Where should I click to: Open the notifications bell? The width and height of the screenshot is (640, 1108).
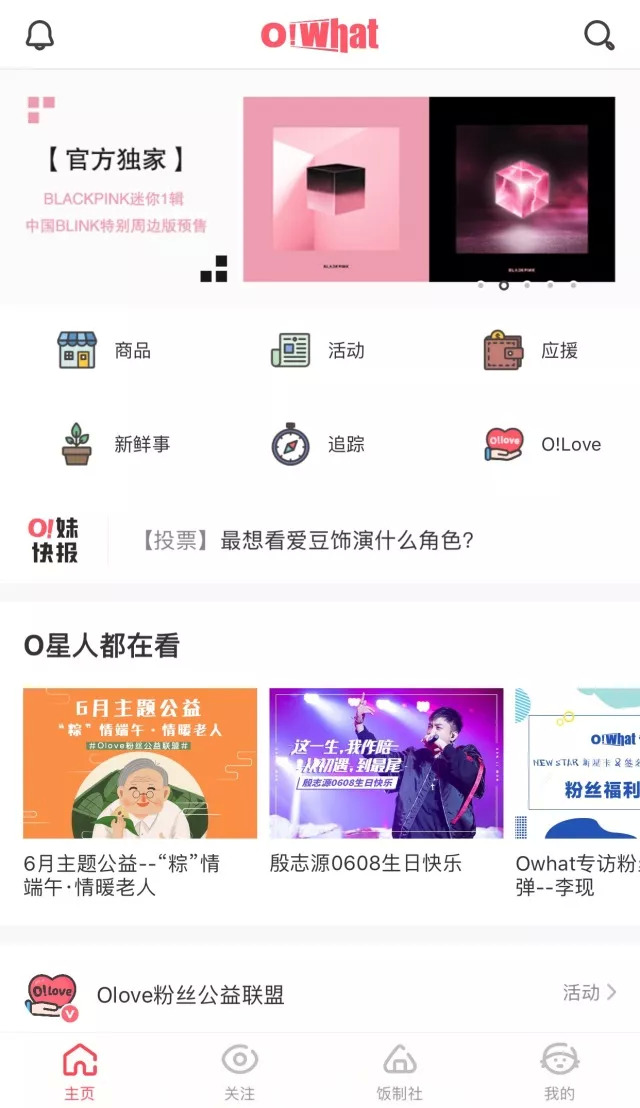click(x=40, y=35)
